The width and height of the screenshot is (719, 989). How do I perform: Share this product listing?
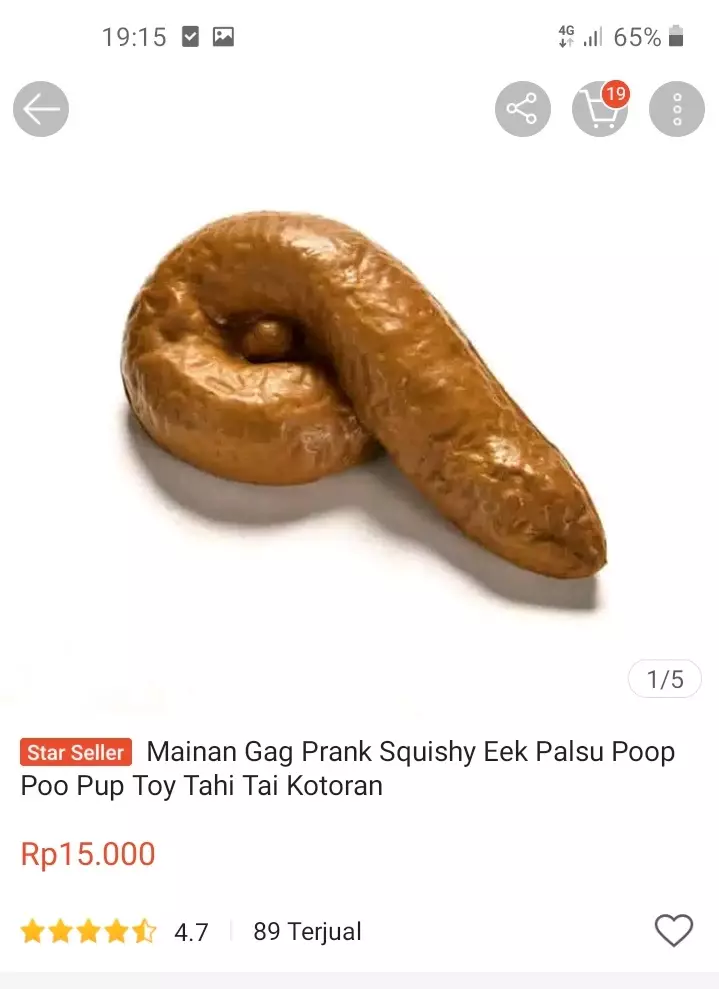(523, 109)
